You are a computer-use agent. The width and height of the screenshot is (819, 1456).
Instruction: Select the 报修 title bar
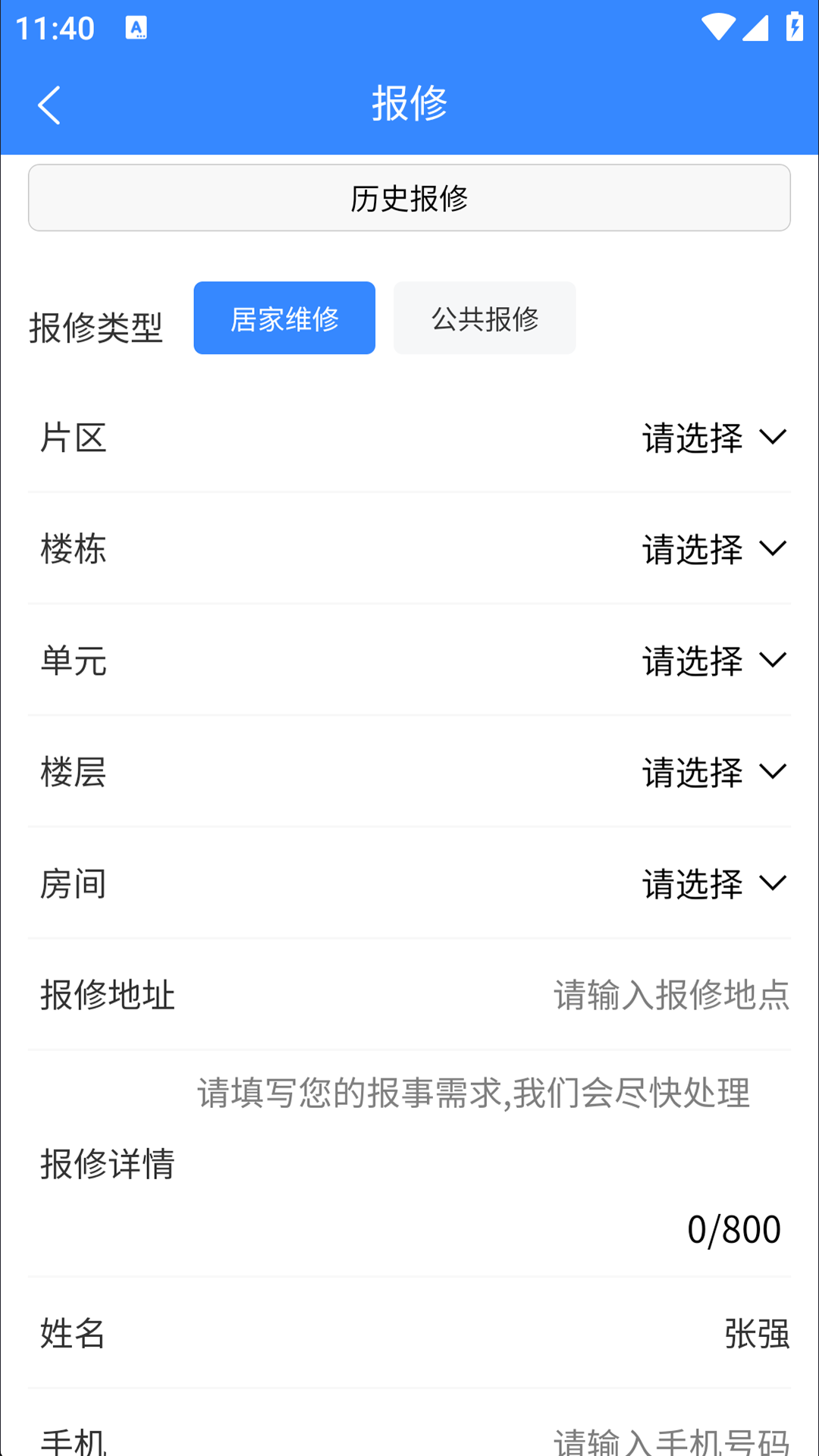click(409, 105)
